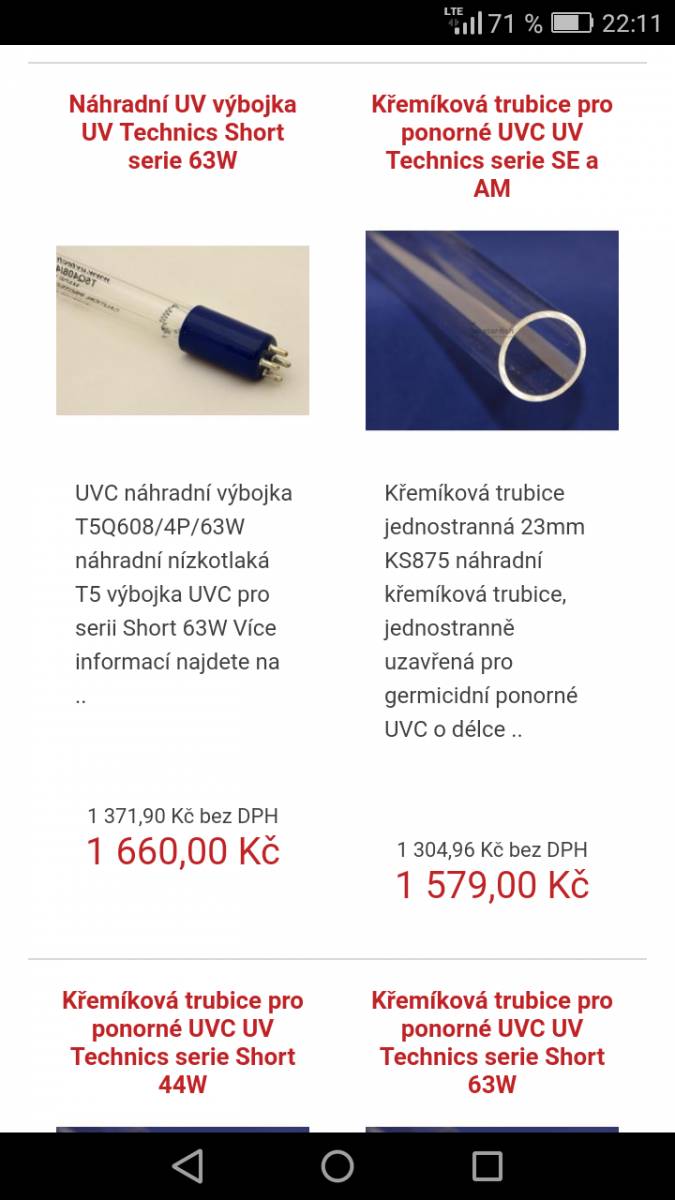This screenshot has width=675, height=1200.
Task: Open the Křemíková trubice serie SE a AM link
Action: click(492, 146)
